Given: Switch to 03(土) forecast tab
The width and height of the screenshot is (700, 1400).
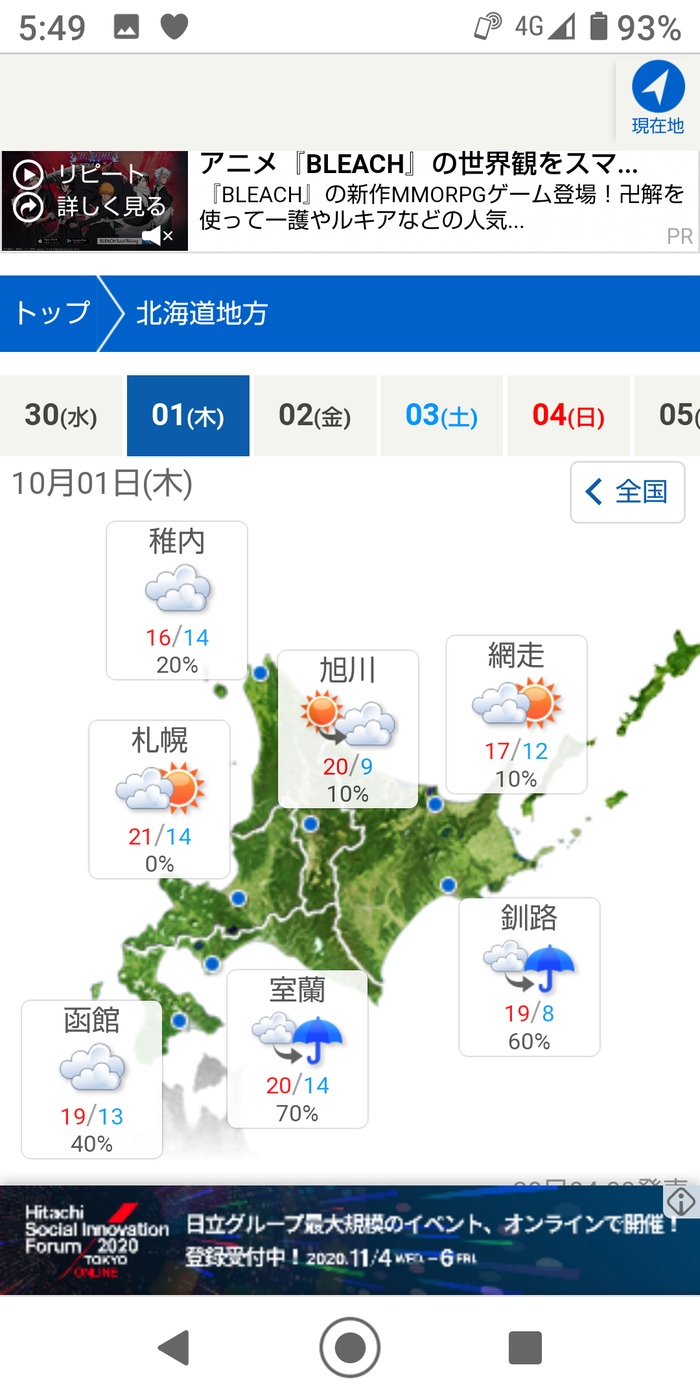Looking at the screenshot, I should [441, 415].
